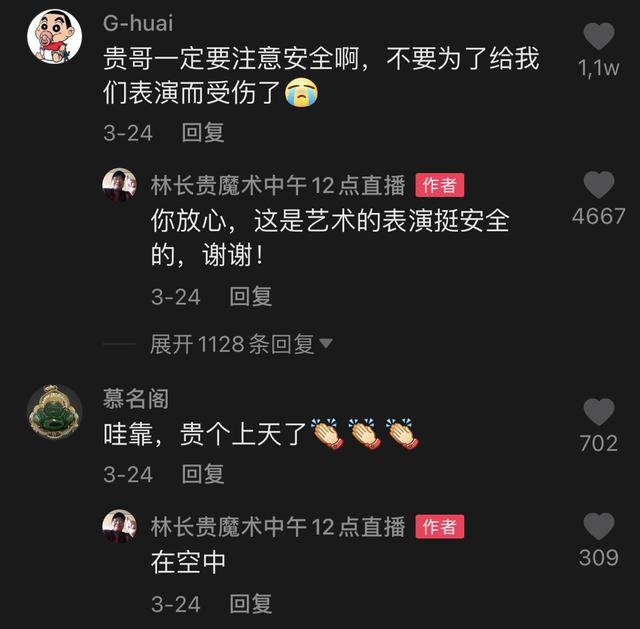The height and width of the screenshot is (629, 640).
Task: Like 慕名阁's comment
Action: [x=598, y=412]
